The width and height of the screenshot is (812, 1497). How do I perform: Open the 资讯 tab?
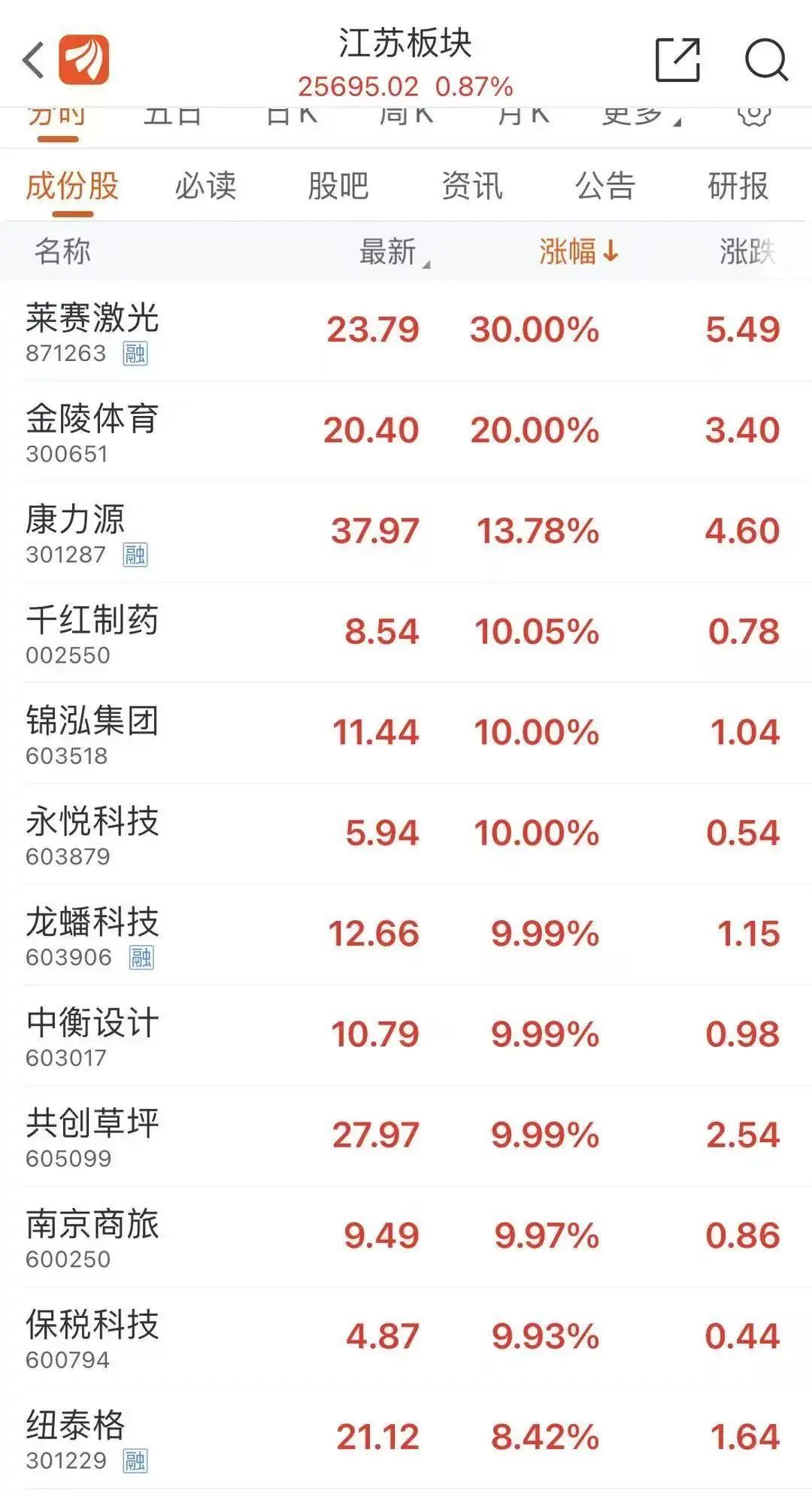click(471, 186)
